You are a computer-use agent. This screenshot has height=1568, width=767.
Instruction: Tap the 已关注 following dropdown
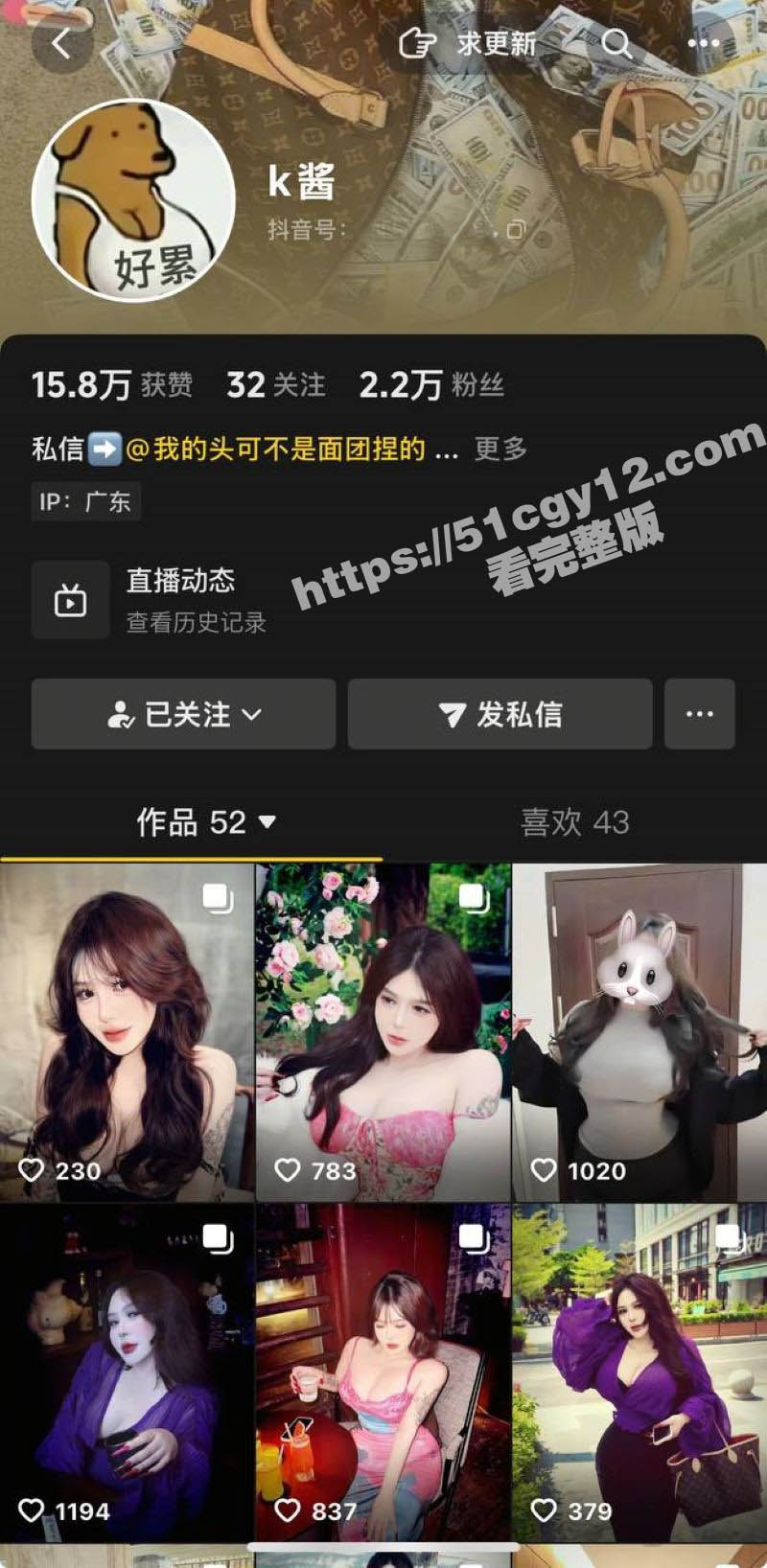[x=183, y=714]
